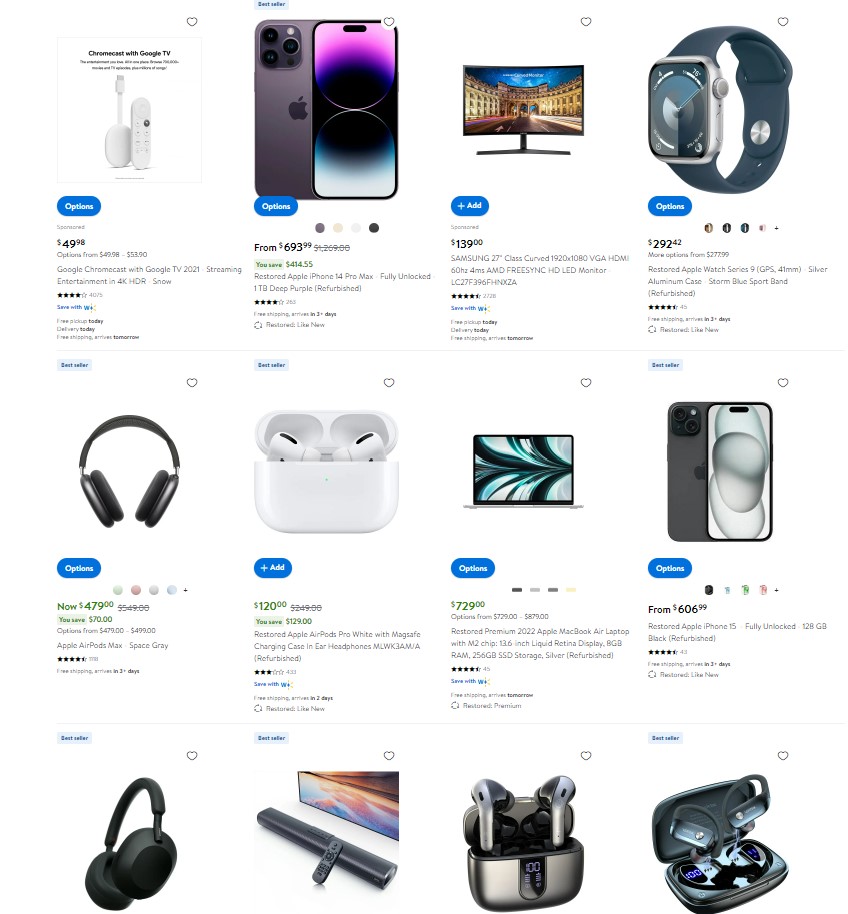Favorite the iPhone 14 Pro Max with the heart
Image resolution: width=848 pixels, height=914 pixels.
(389, 21)
